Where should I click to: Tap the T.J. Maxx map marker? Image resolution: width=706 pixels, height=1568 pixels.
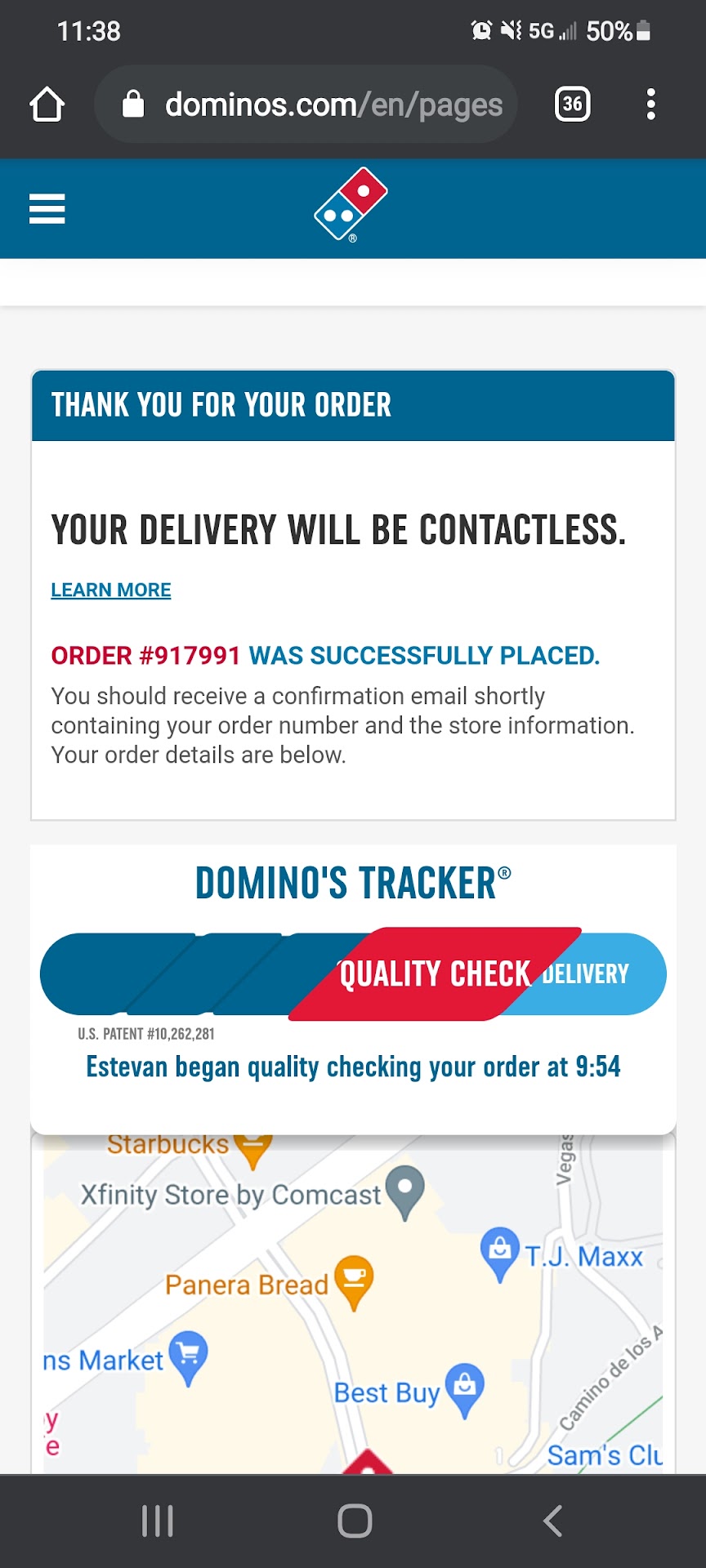click(499, 1251)
